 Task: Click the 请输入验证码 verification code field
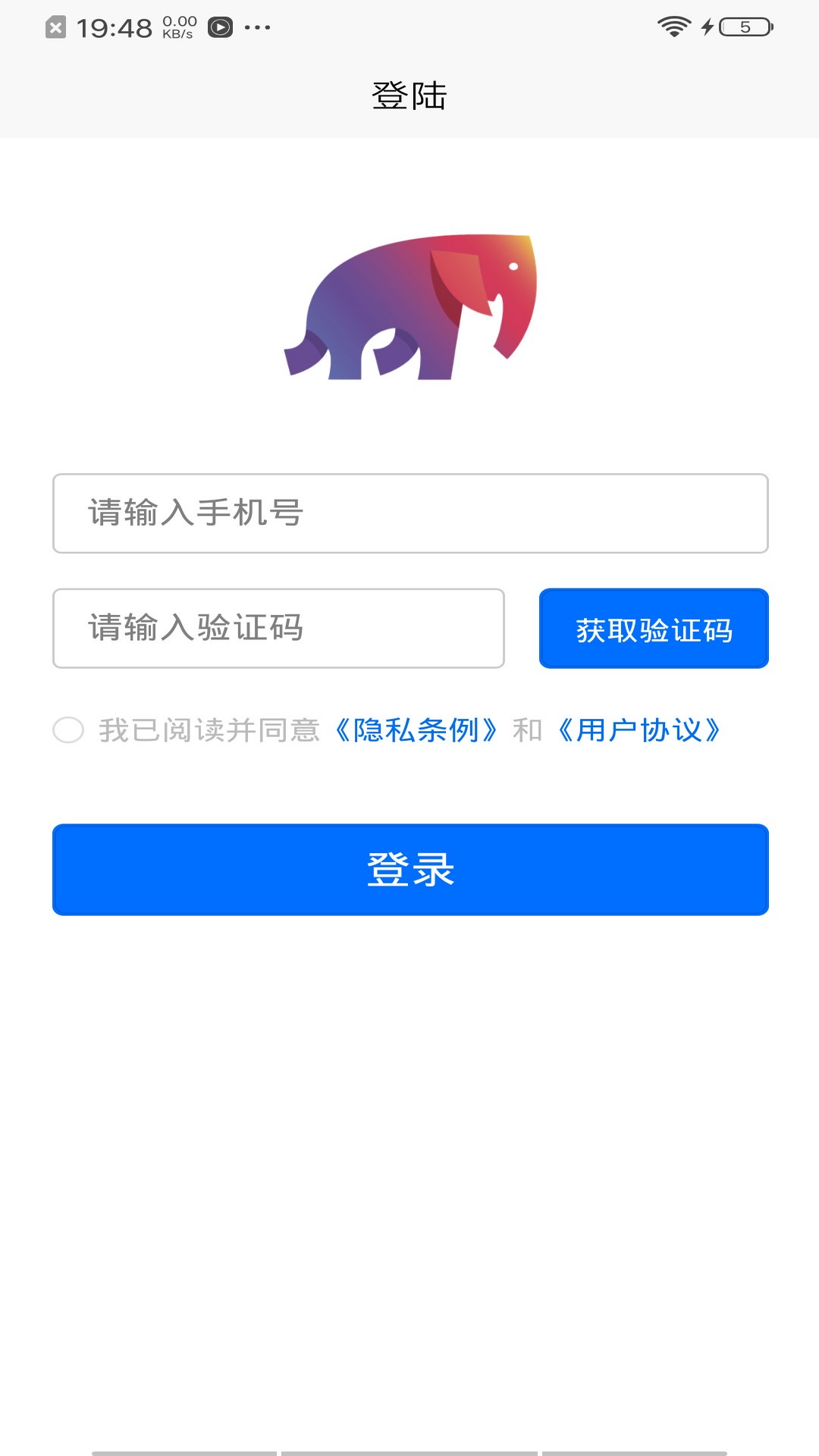277,628
